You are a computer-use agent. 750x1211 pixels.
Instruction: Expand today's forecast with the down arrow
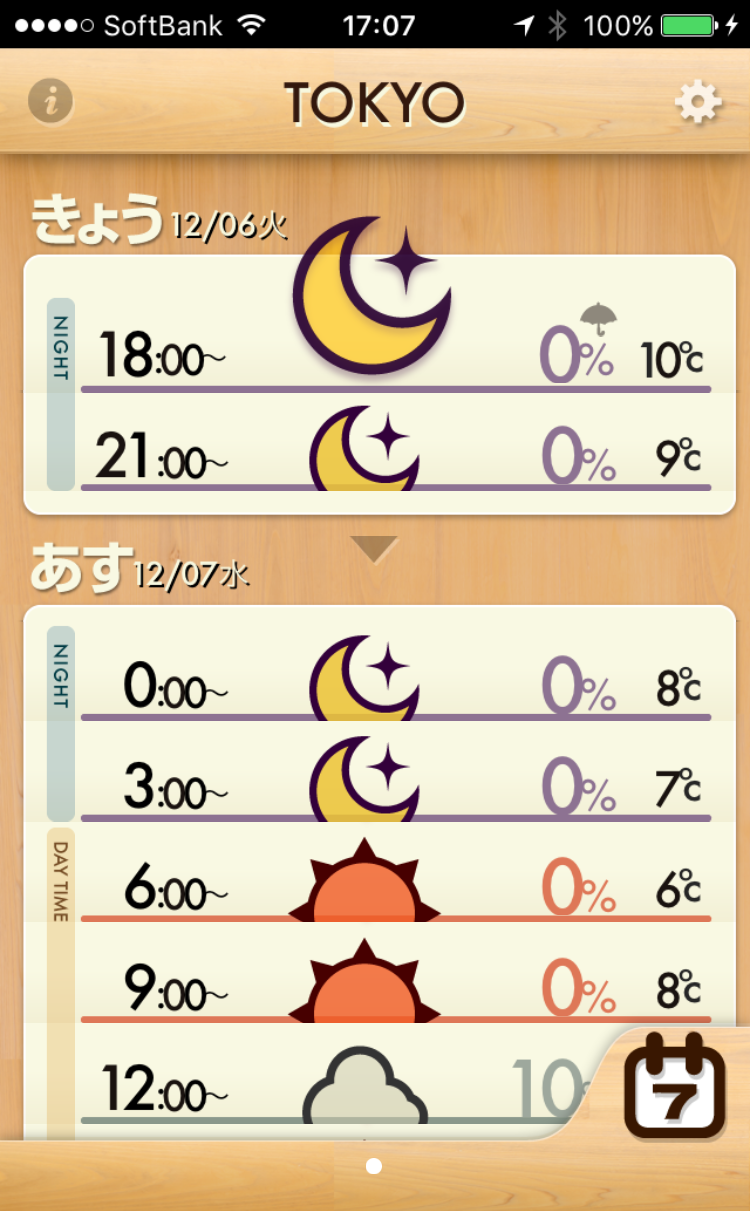(x=375, y=548)
